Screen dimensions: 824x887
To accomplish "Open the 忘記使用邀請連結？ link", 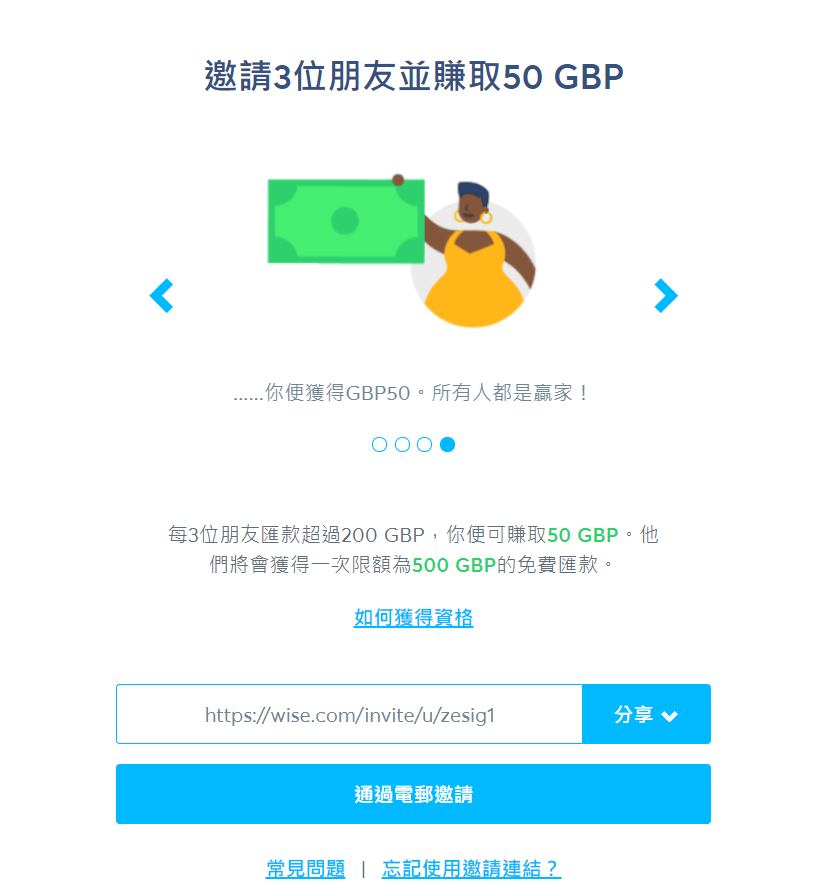I will [471, 868].
